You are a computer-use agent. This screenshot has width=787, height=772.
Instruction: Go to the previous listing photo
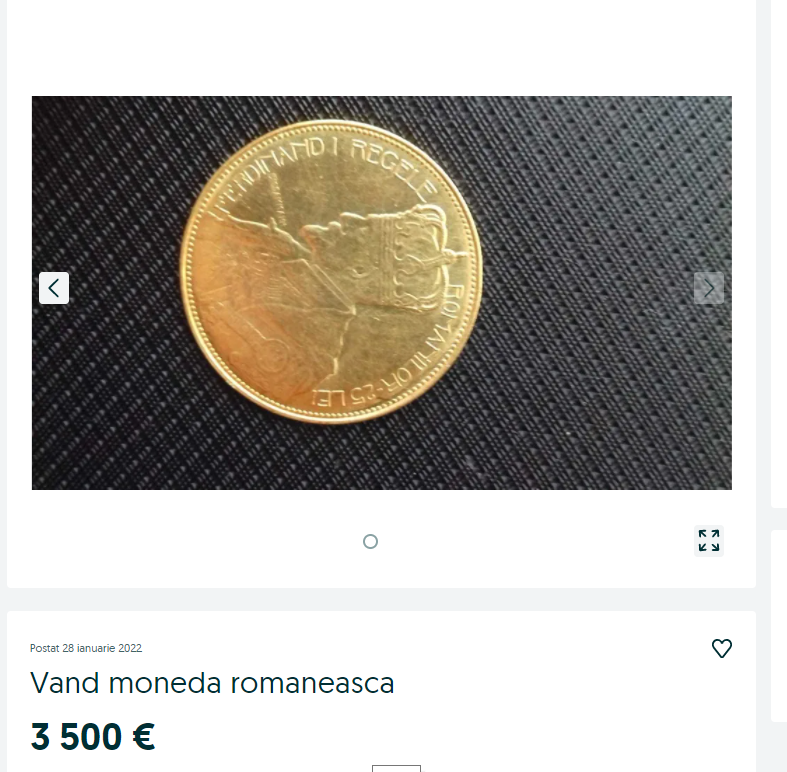[54, 288]
